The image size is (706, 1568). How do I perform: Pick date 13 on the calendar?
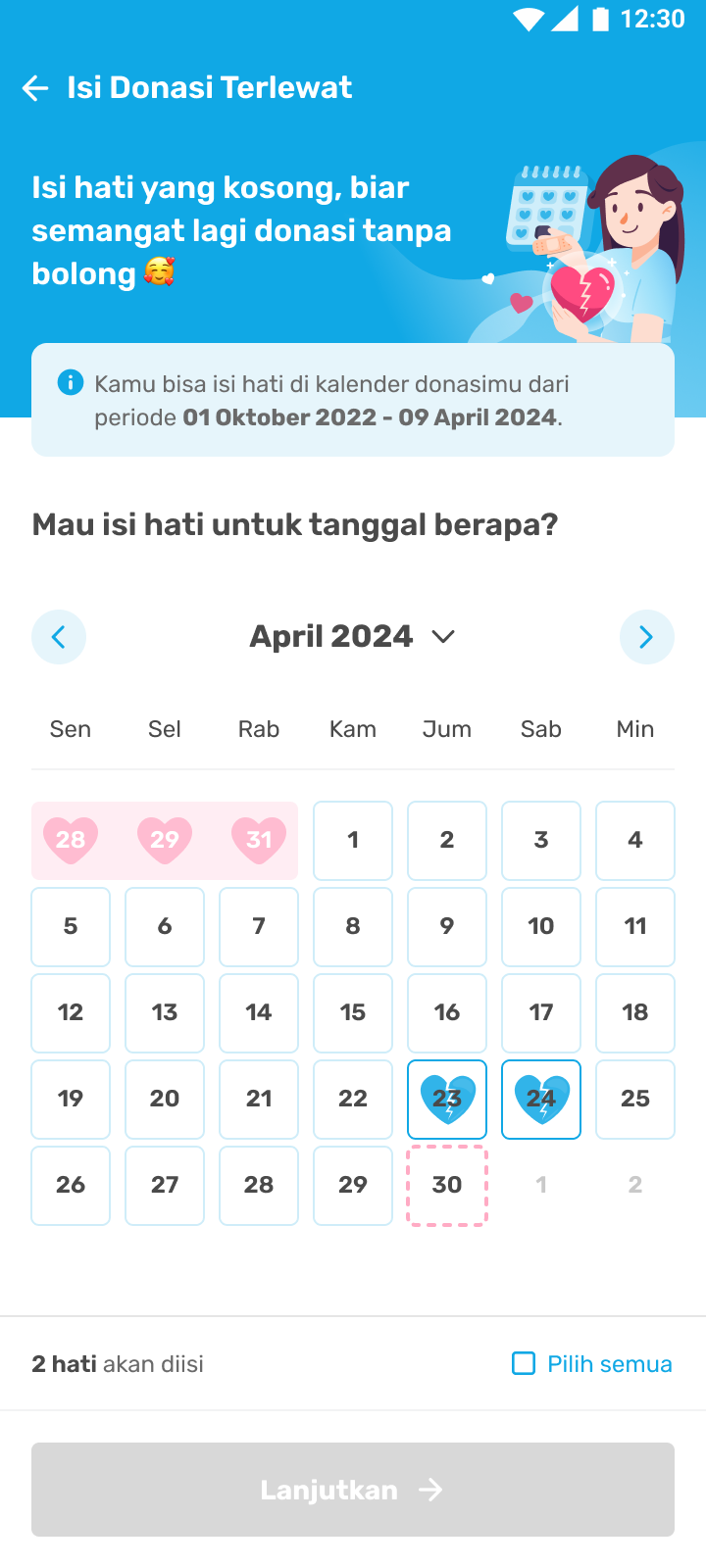click(x=165, y=1012)
